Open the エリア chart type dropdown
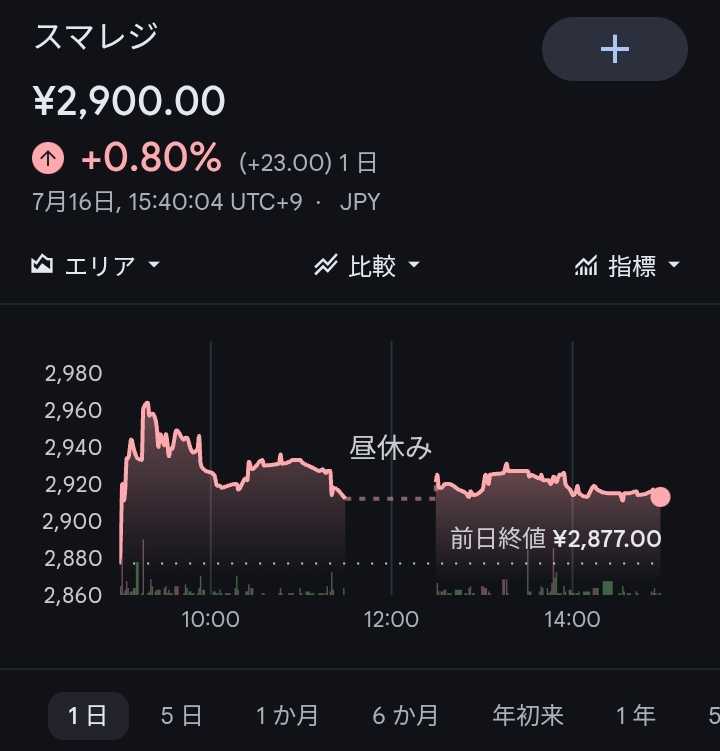720x751 pixels. point(95,266)
